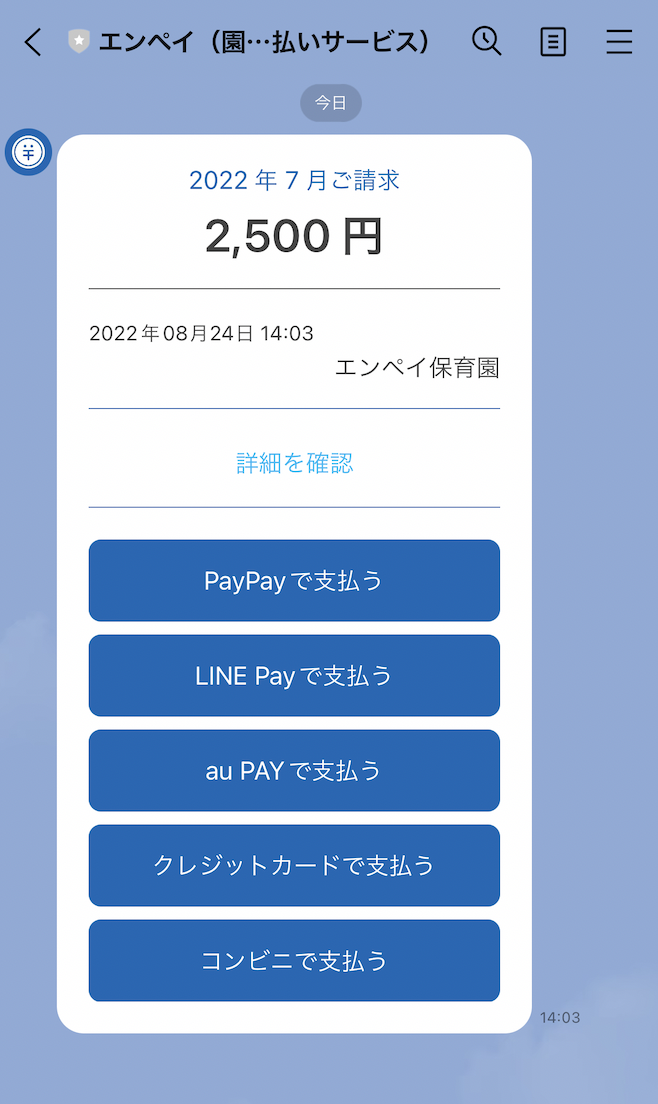Screen dimensions: 658x1104
Task: Go back using the header arrow
Action: [33, 42]
